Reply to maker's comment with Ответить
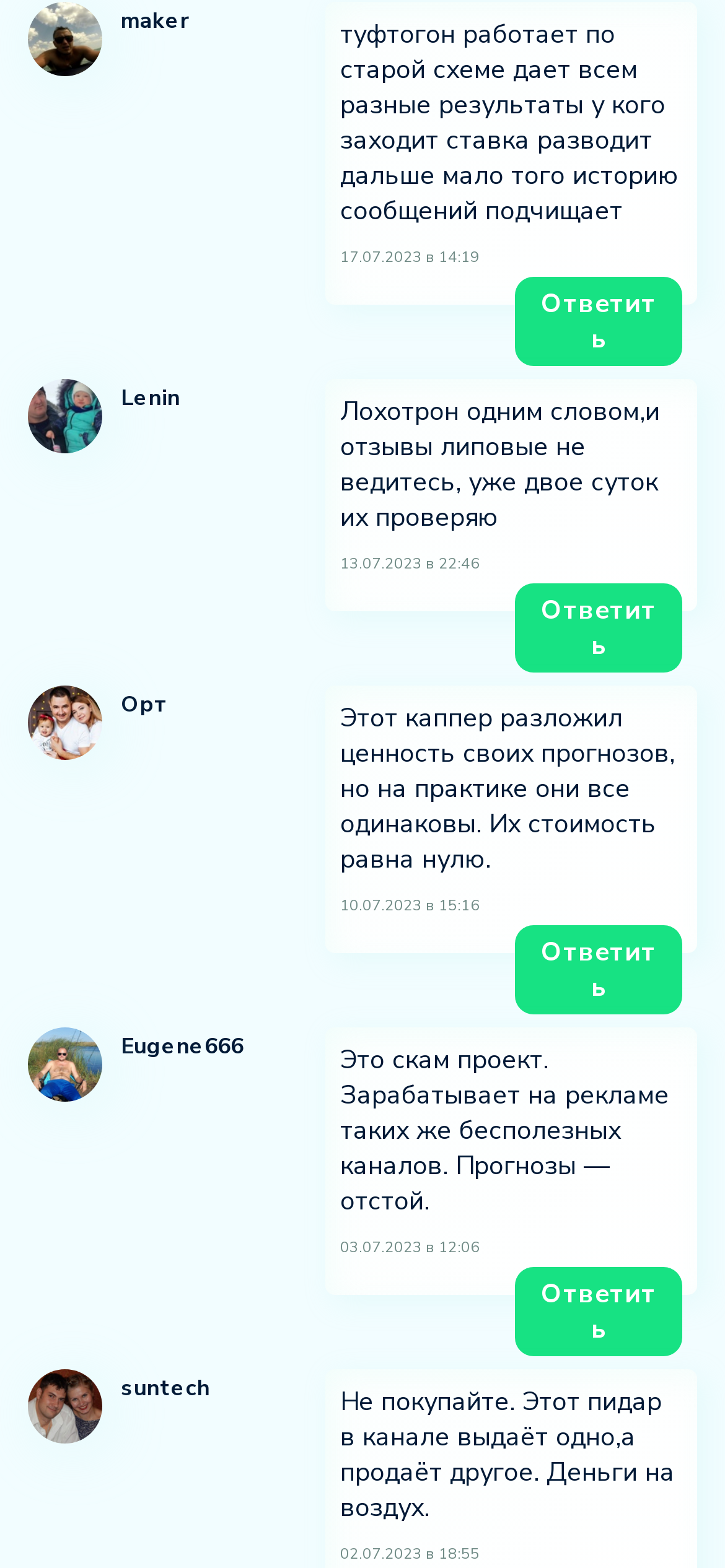This screenshot has height=1568, width=725. [598, 321]
